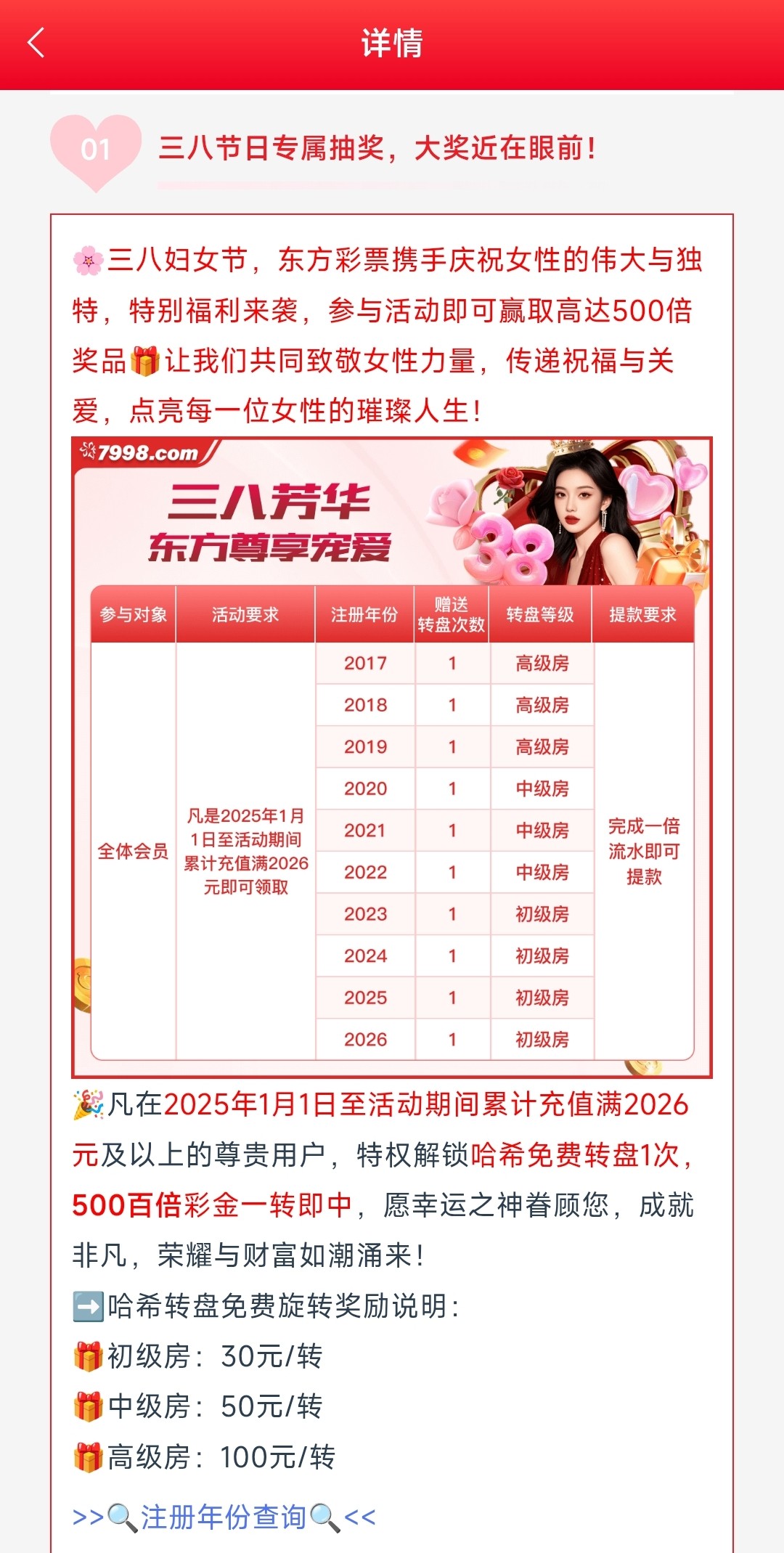The width and height of the screenshot is (784, 1553).
Task: Go back using the header arrow
Action: pos(36,43)
